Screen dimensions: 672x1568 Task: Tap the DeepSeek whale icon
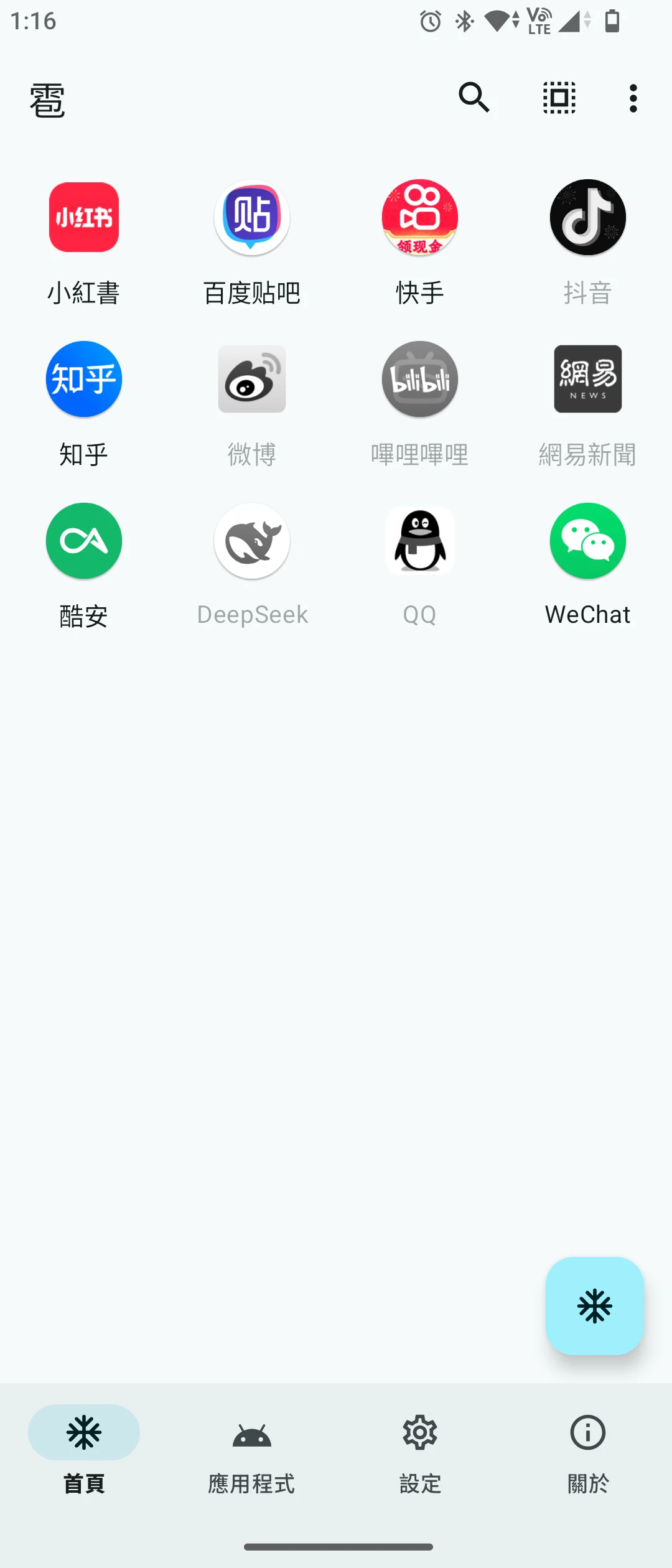252,541
